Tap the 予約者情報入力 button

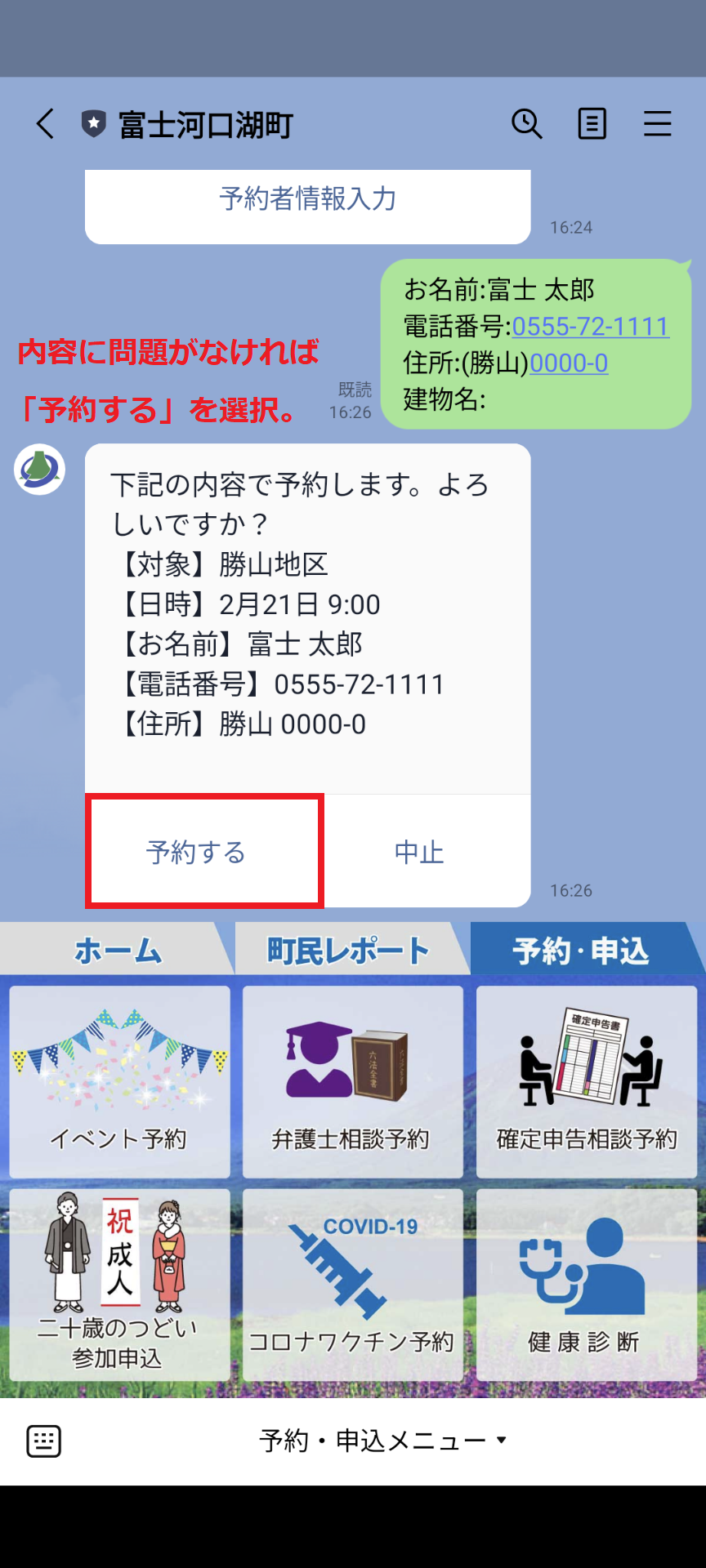pos(307,199)
